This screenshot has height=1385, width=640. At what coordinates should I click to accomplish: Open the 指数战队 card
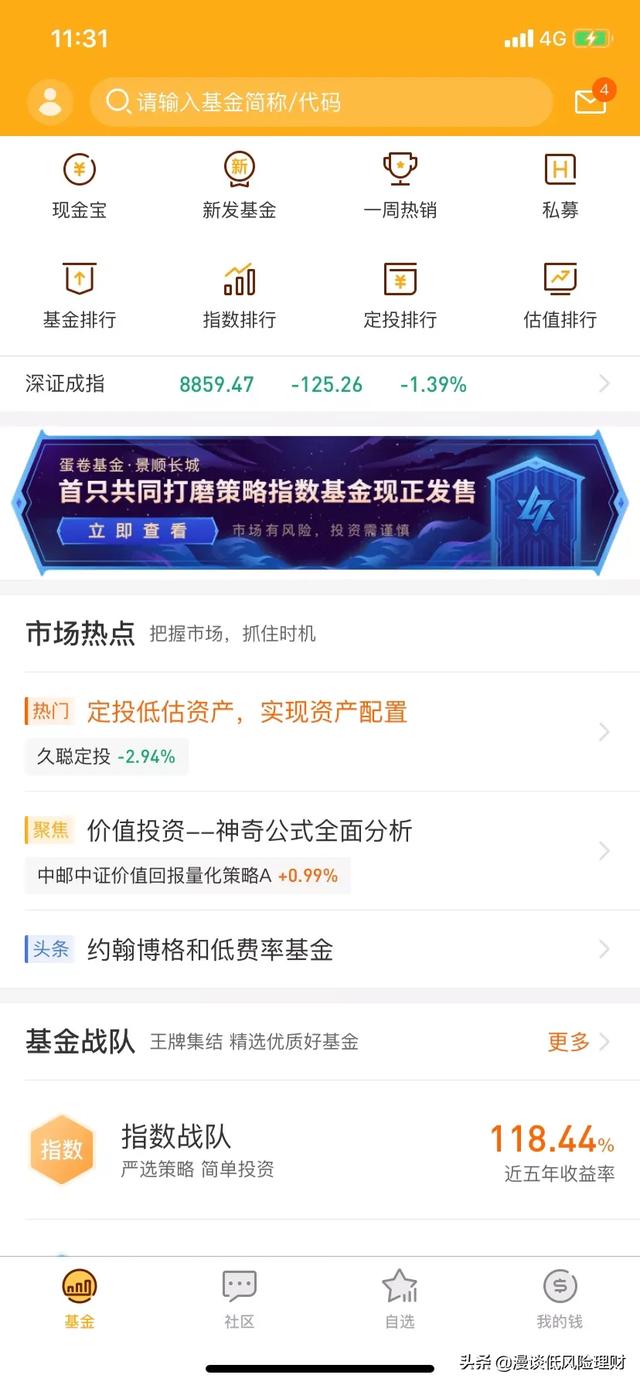tap(320, 1150)
